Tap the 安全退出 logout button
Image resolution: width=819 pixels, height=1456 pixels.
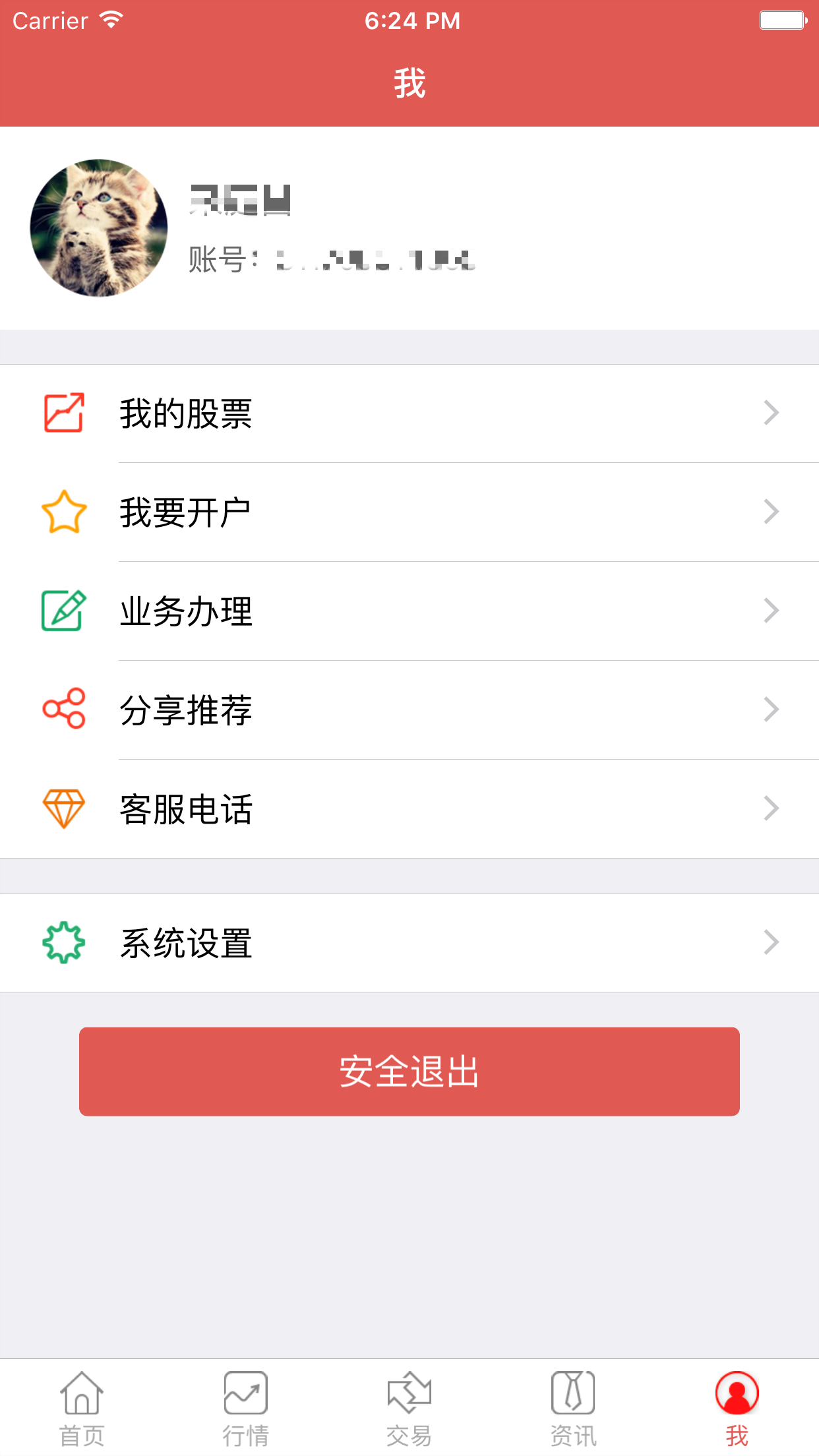coord(409,1072)
